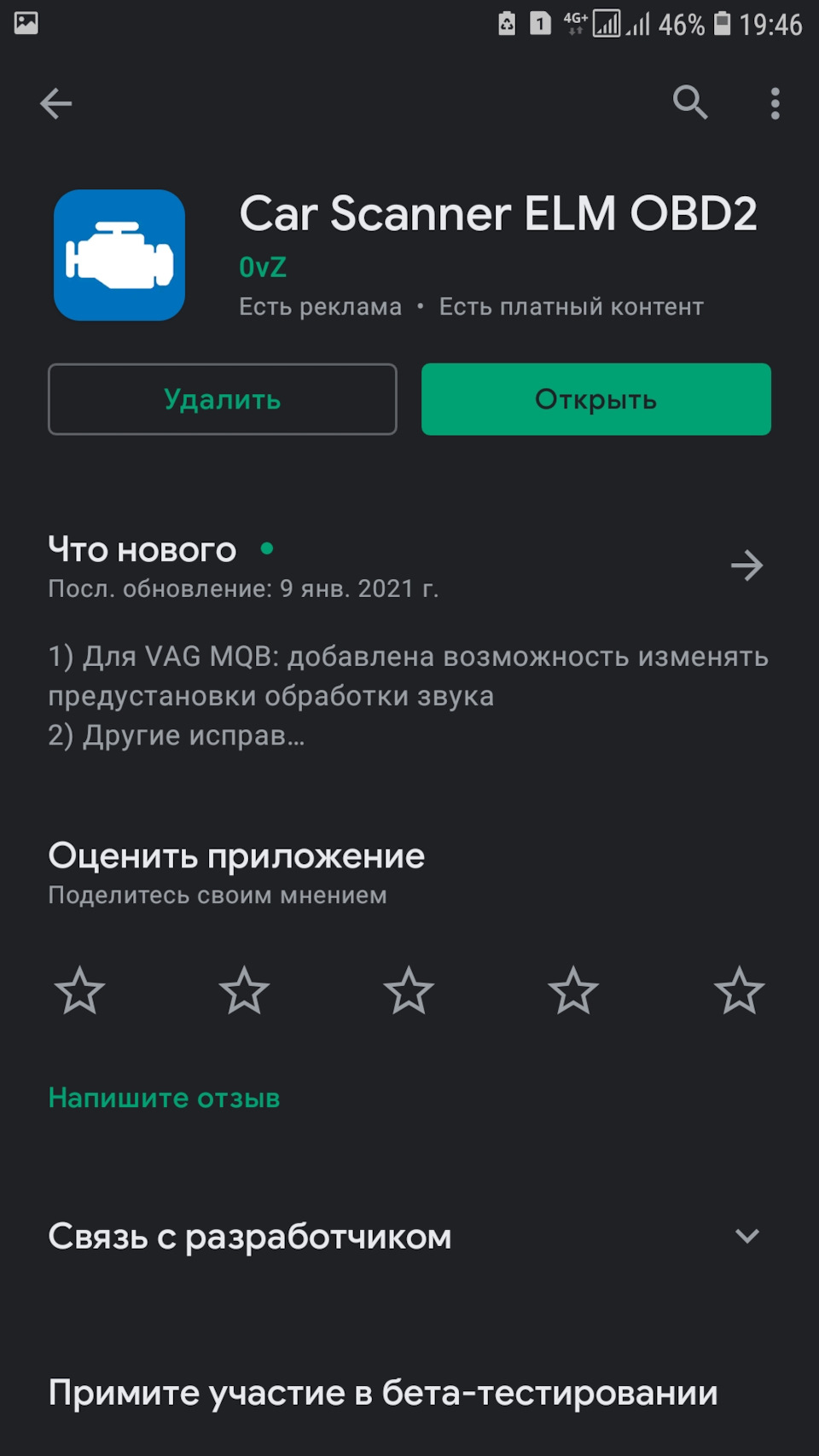Open the three-dot overflow menu
Screen dimensions: 819x1456
coord(774,102)
